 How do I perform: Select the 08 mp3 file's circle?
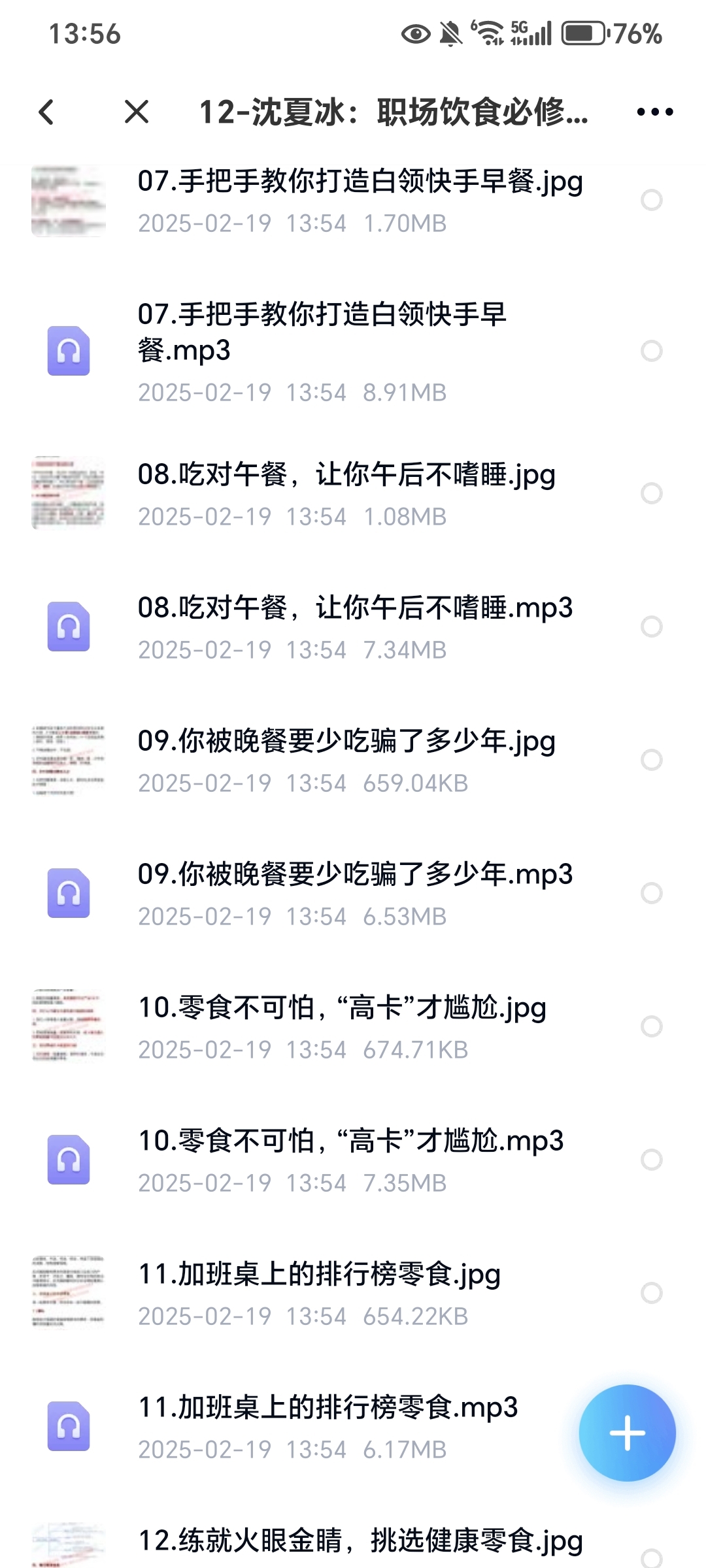[652, 627]
